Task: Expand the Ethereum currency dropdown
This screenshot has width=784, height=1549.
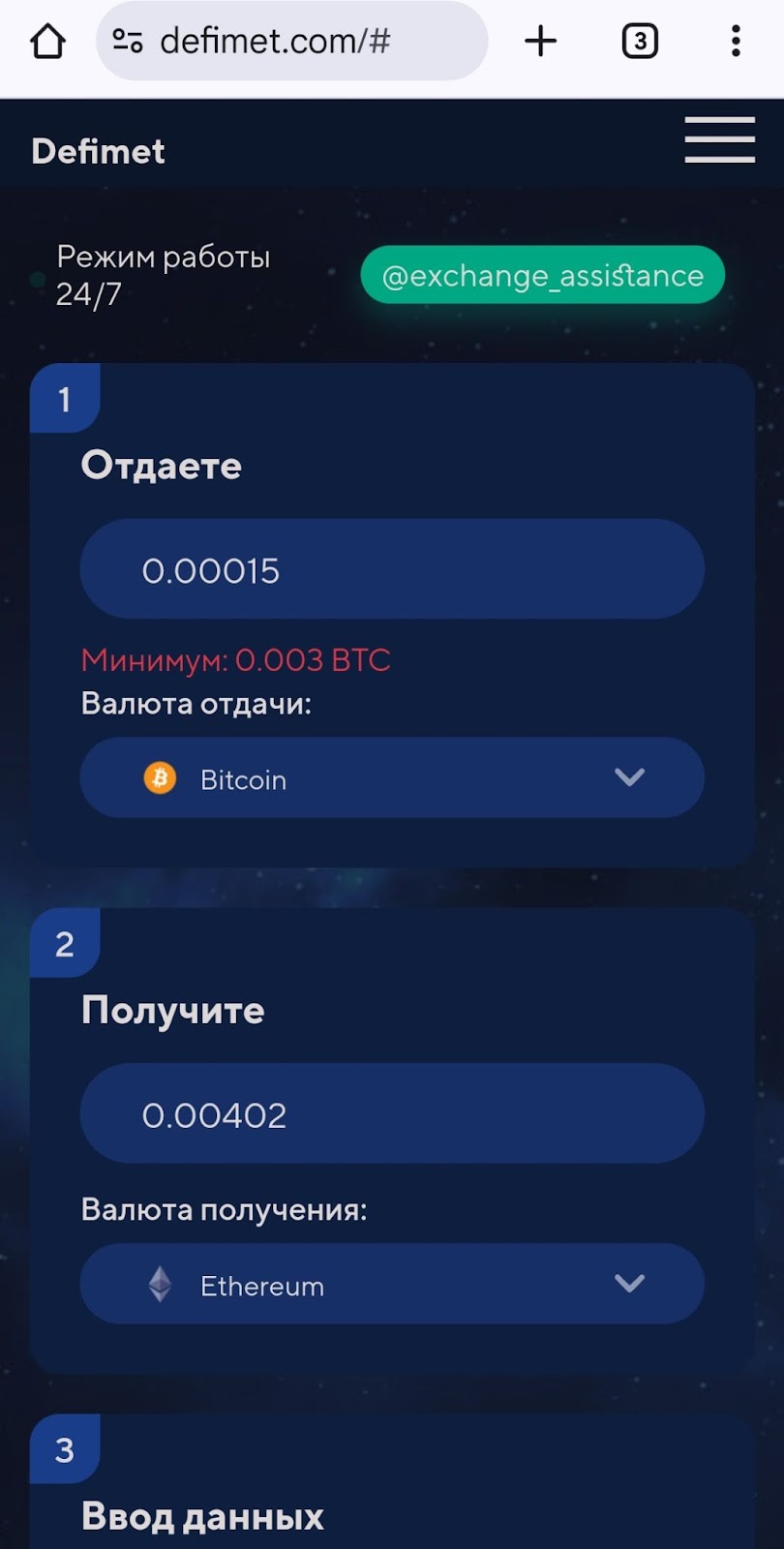Action: point(391,1285)
